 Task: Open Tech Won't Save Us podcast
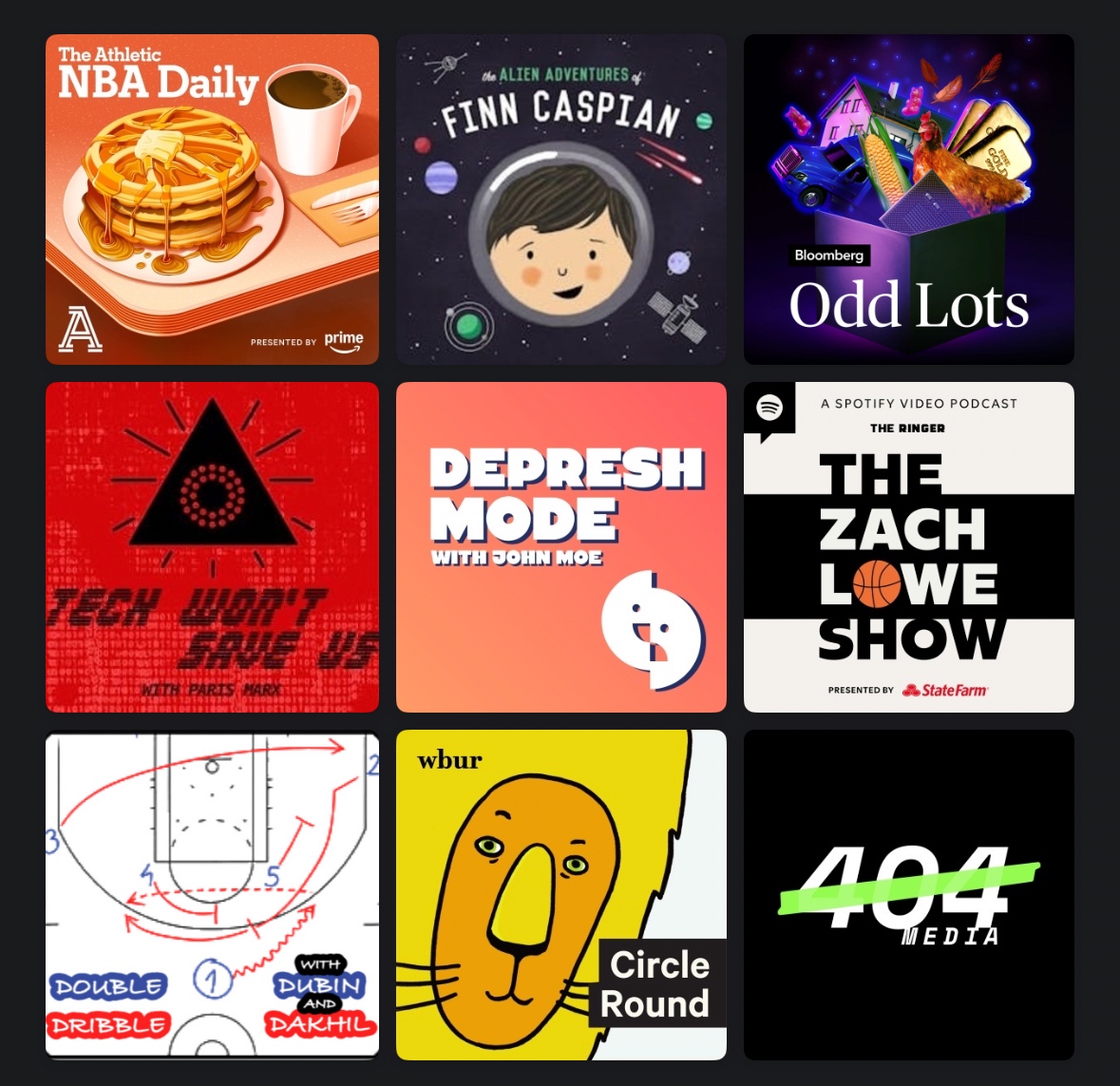click(212, 547)
